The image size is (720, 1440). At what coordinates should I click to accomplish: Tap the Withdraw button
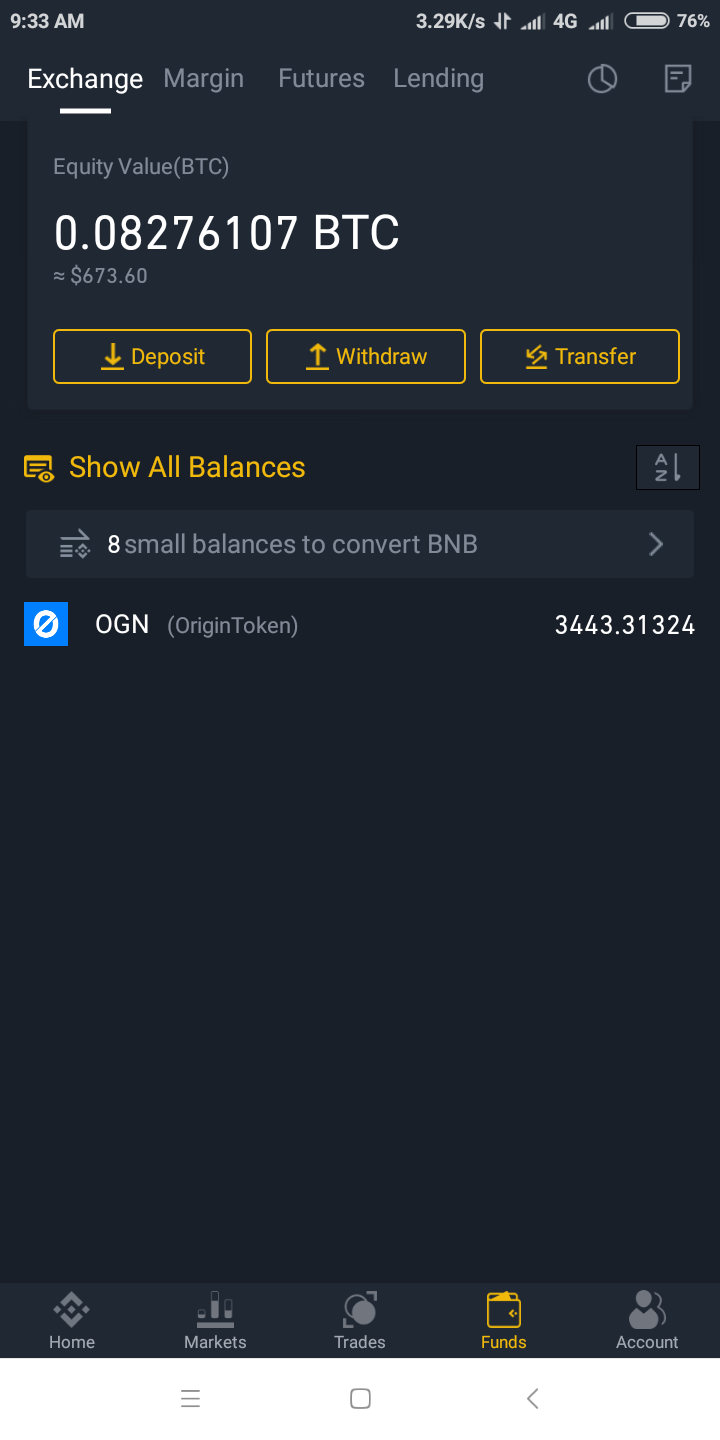coord(366,356)
